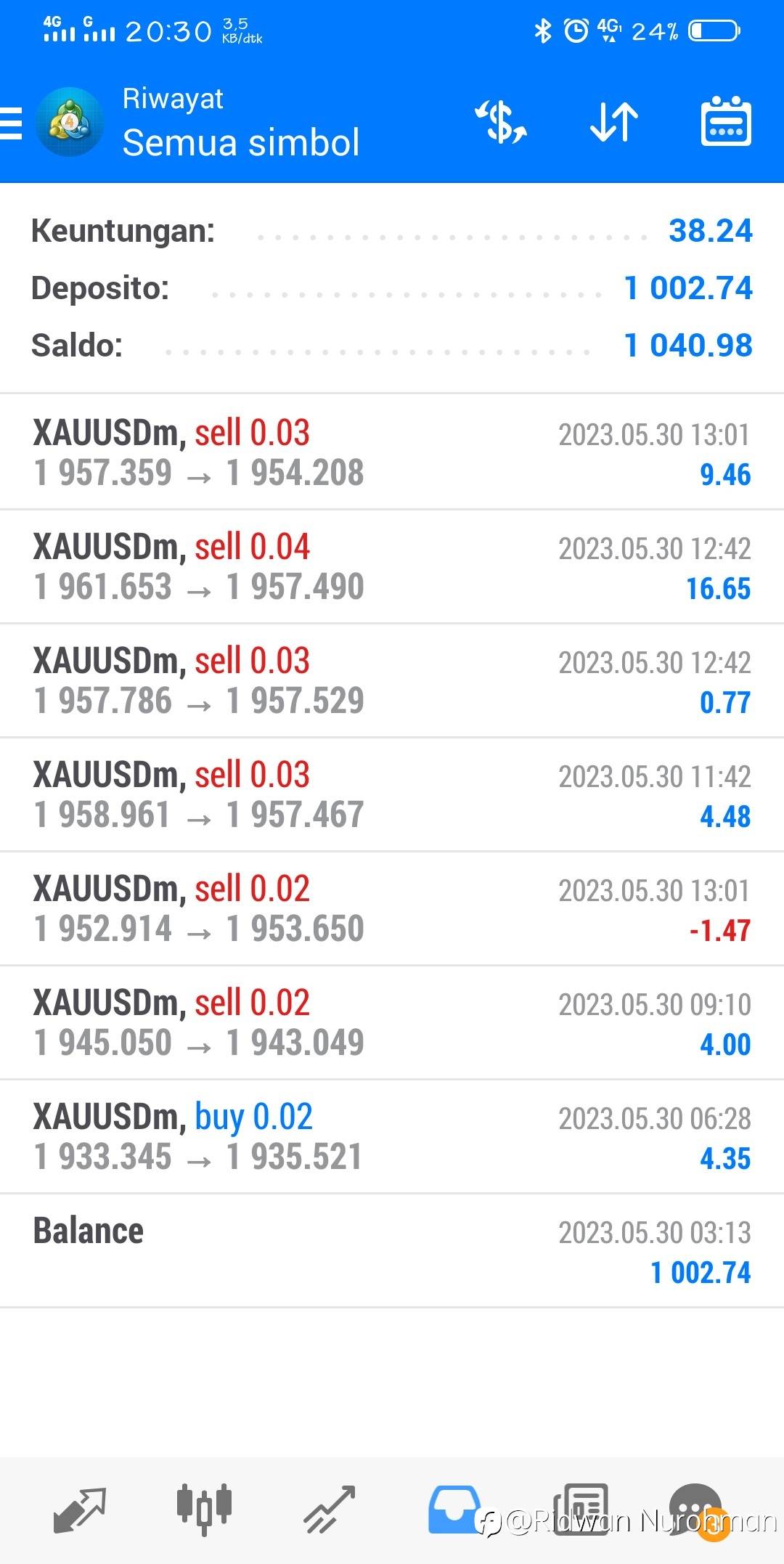Open the calendar date range picker
This screenshot has height=1564, width=784.
click(725, 122)
